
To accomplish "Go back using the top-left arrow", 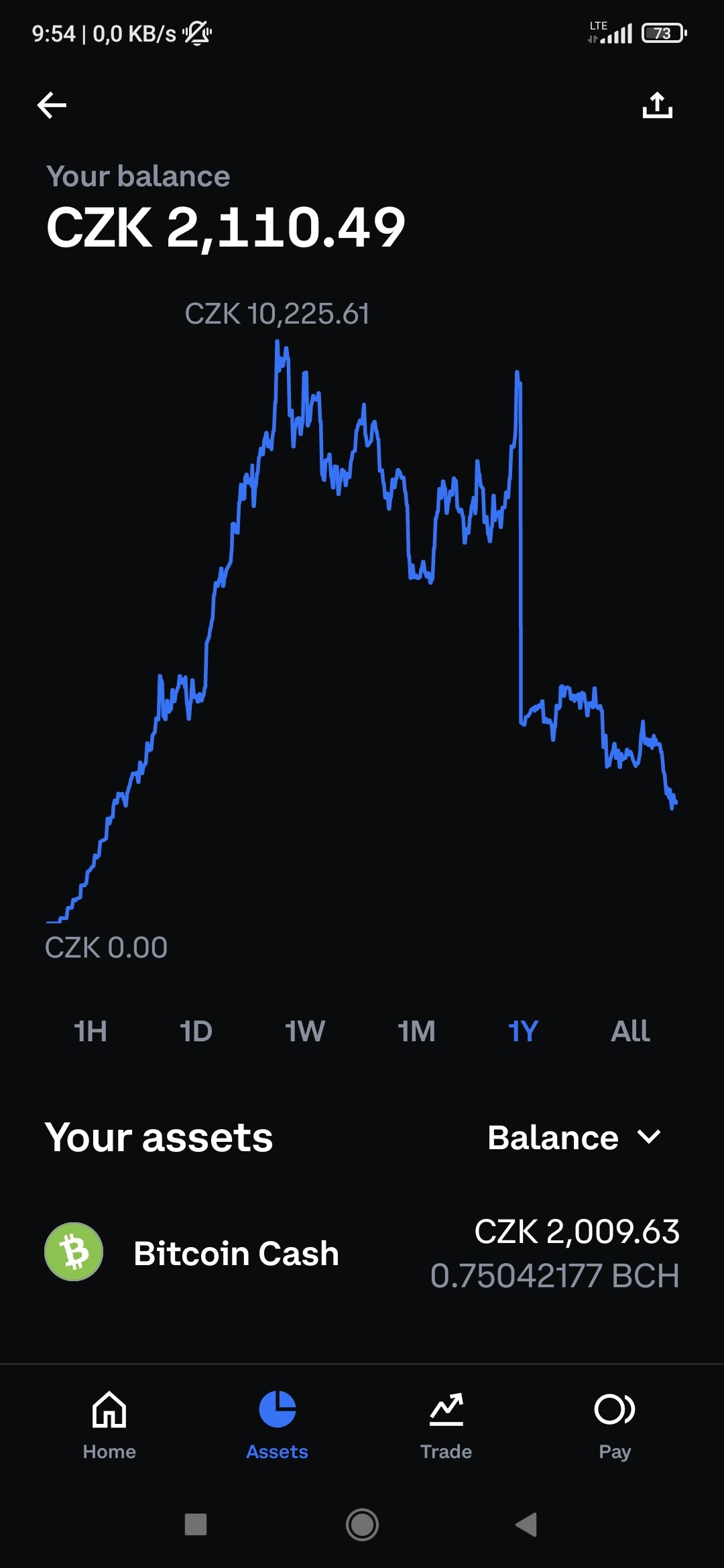I will [52, 105].
